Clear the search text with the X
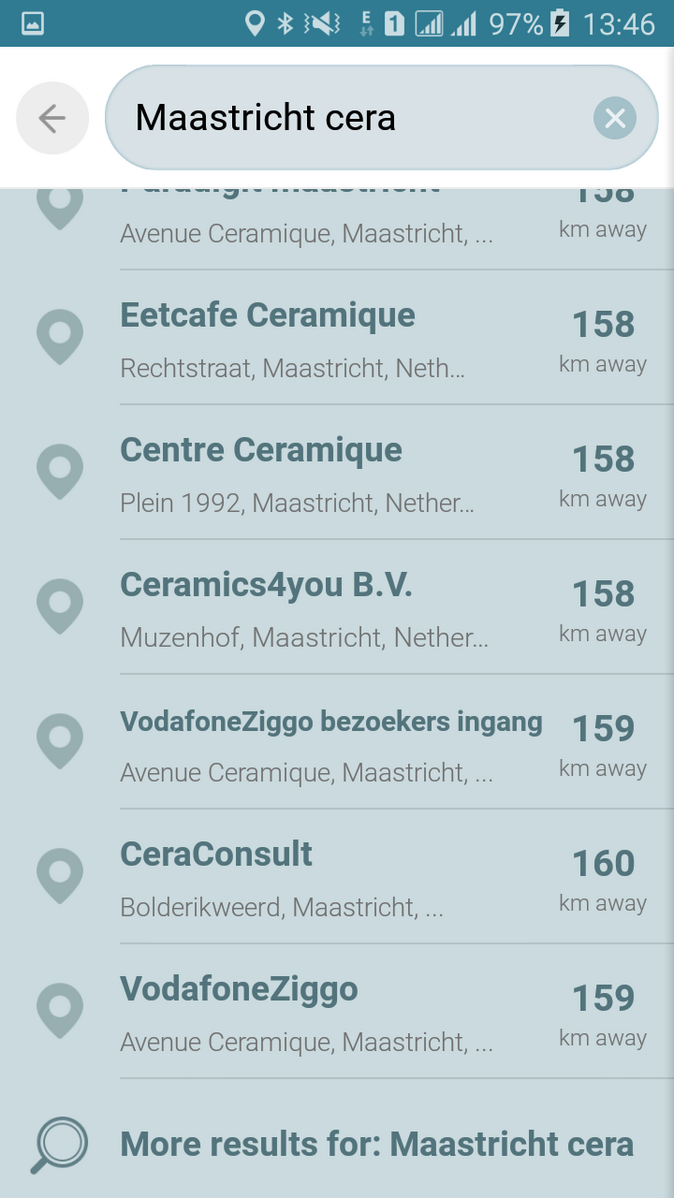This screenshot has width=674, height=1198. click(x=614, y=118)
